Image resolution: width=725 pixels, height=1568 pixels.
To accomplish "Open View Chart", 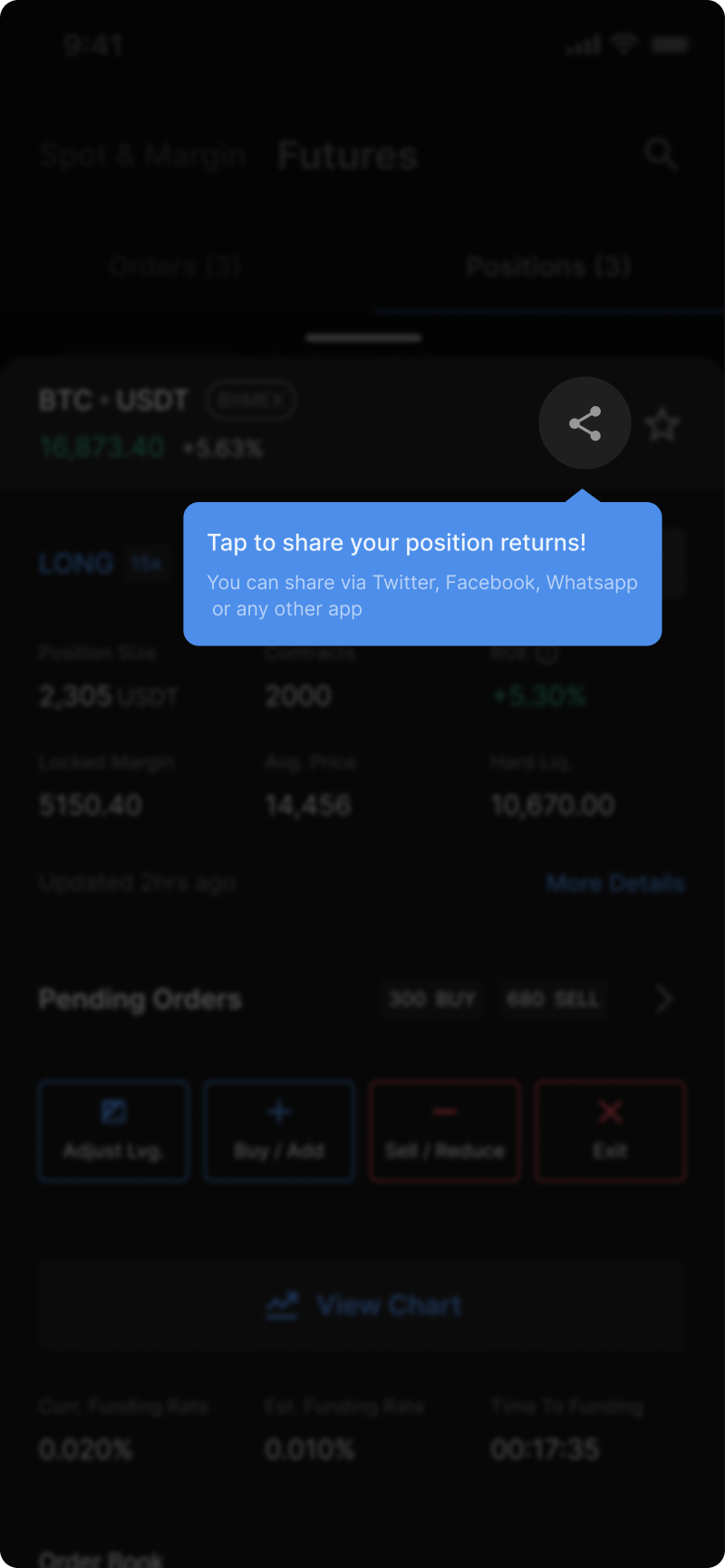I will (362, 1305).
